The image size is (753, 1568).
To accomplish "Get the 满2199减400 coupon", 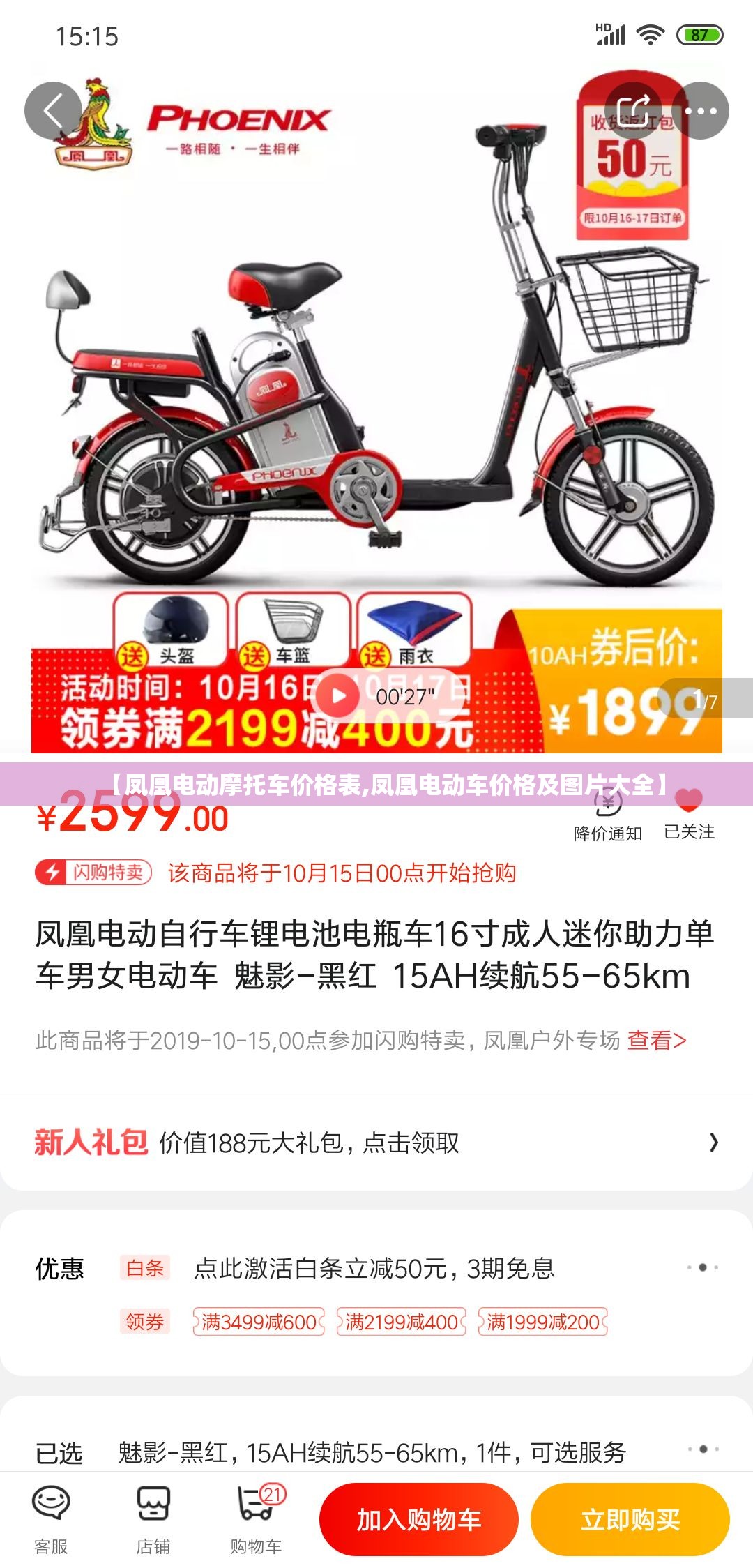I will [402, 1322].
